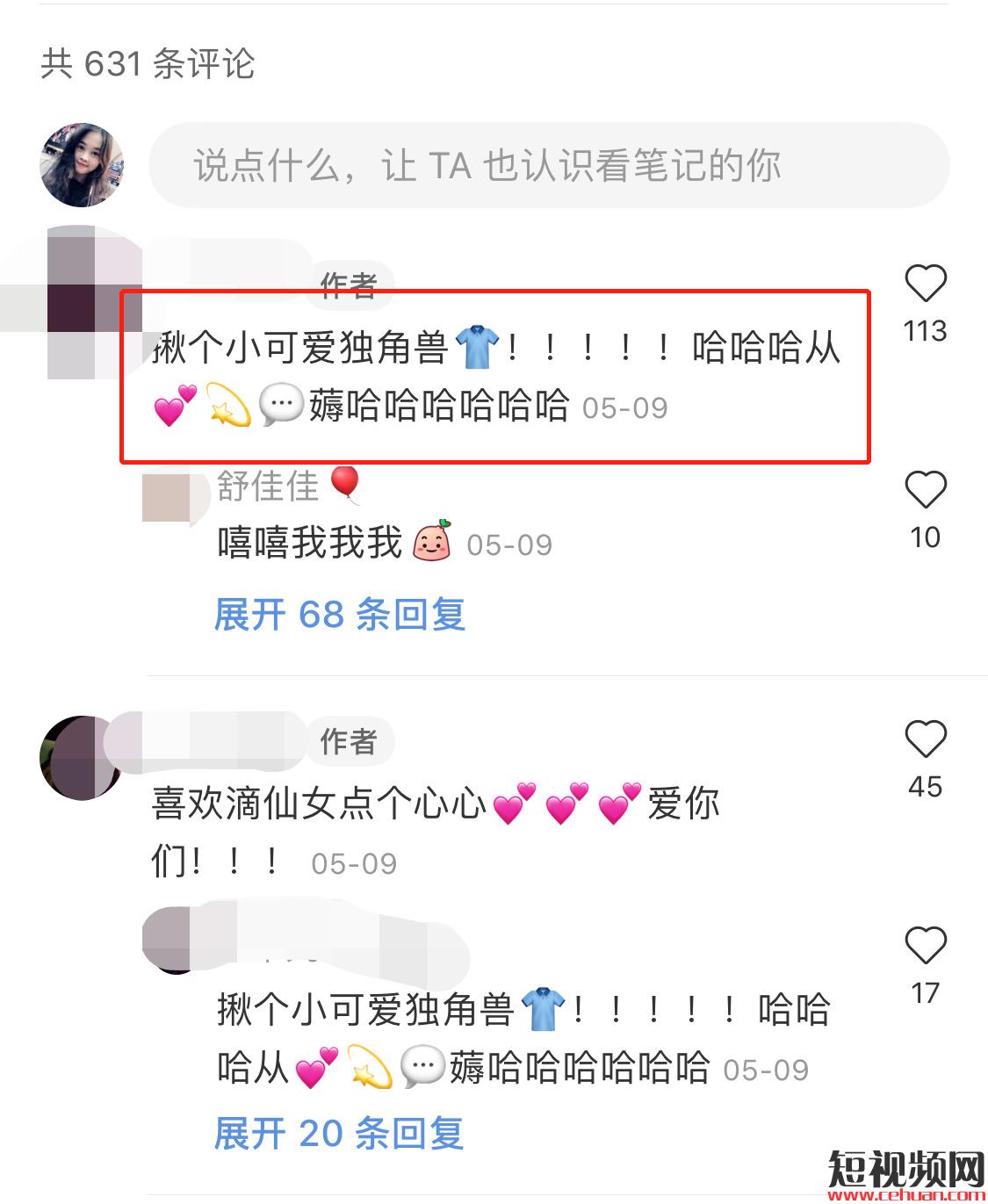Open 舒佳佳's profile name
The height and width of the screenshot is (1204, 988).
268,486
